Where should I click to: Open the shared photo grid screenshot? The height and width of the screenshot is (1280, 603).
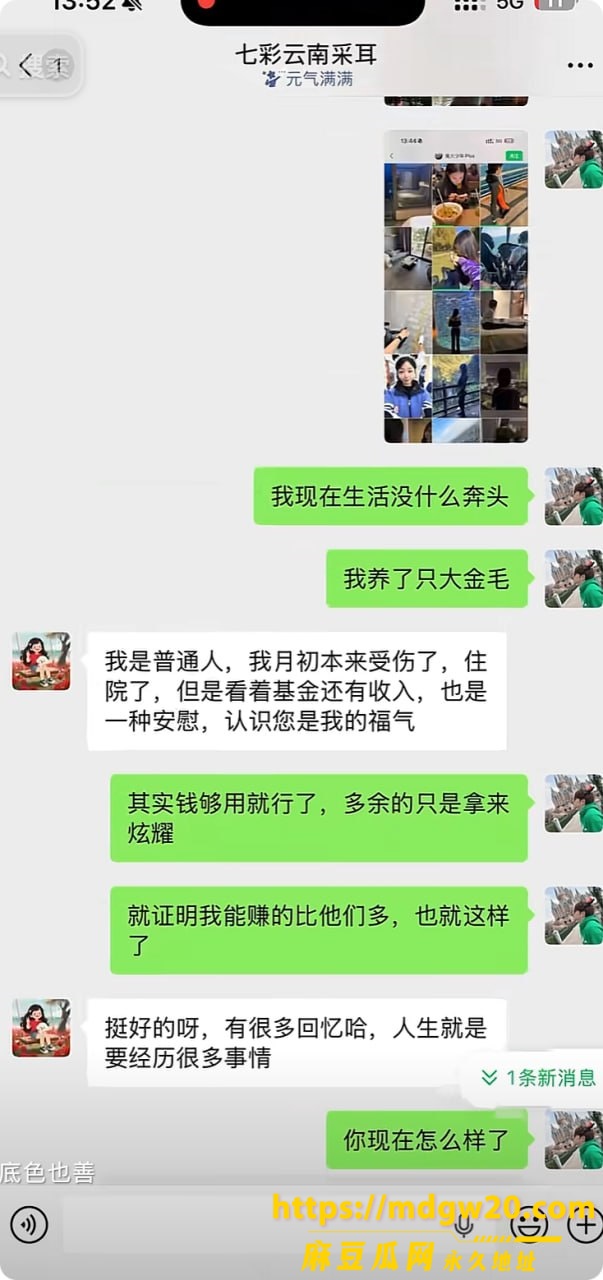[456, 287]
